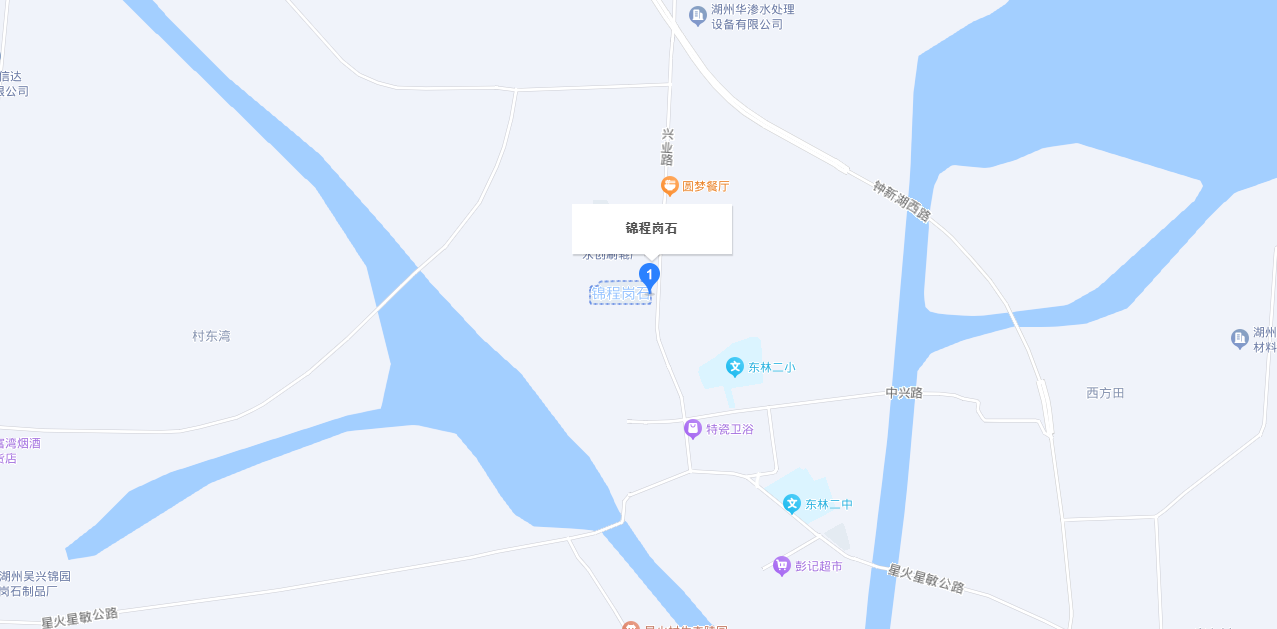Open the 锦程岗石 info popup
Image resolution: width=1277 pixels, height=629 pixels.
click(651, 229)
